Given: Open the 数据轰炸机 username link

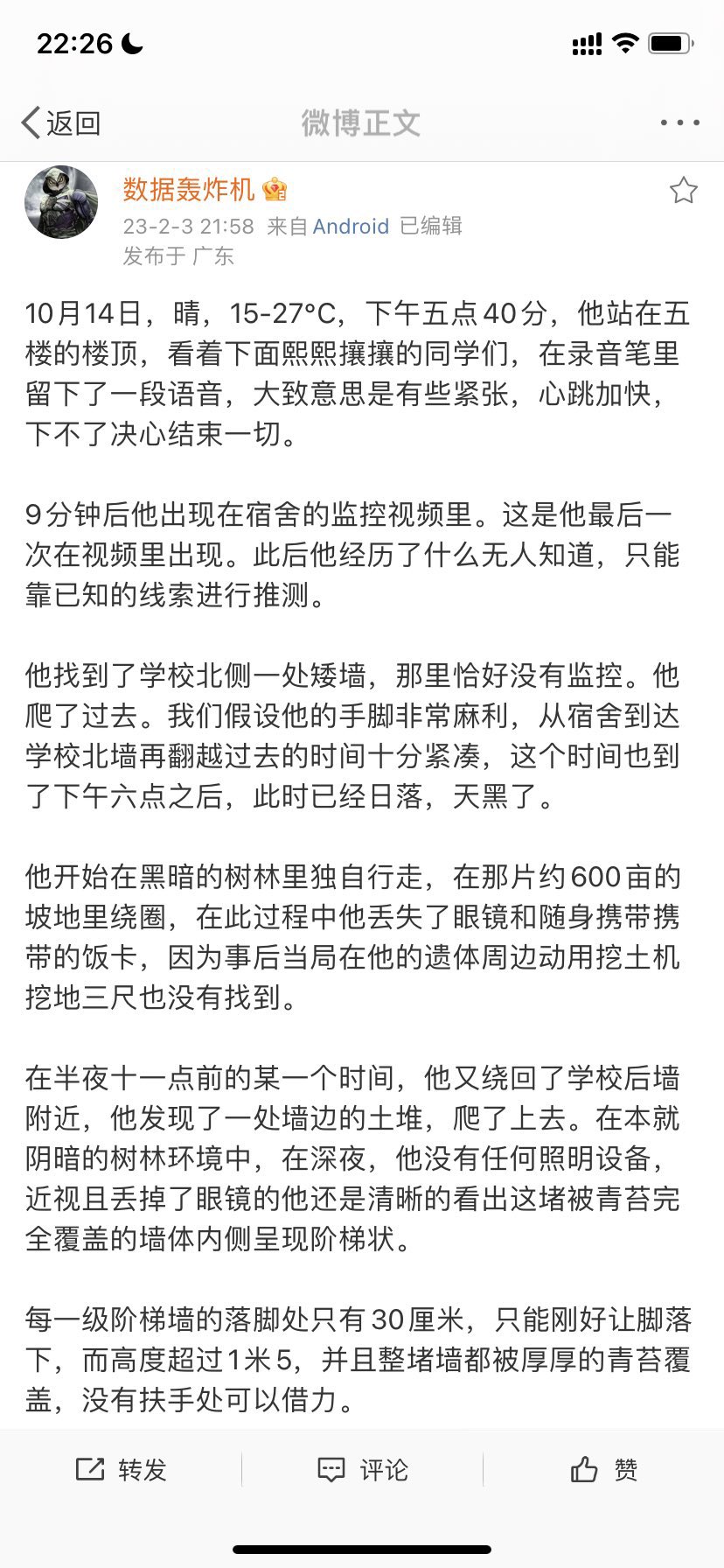Looking at the screenshot, I should pos(188,189).
